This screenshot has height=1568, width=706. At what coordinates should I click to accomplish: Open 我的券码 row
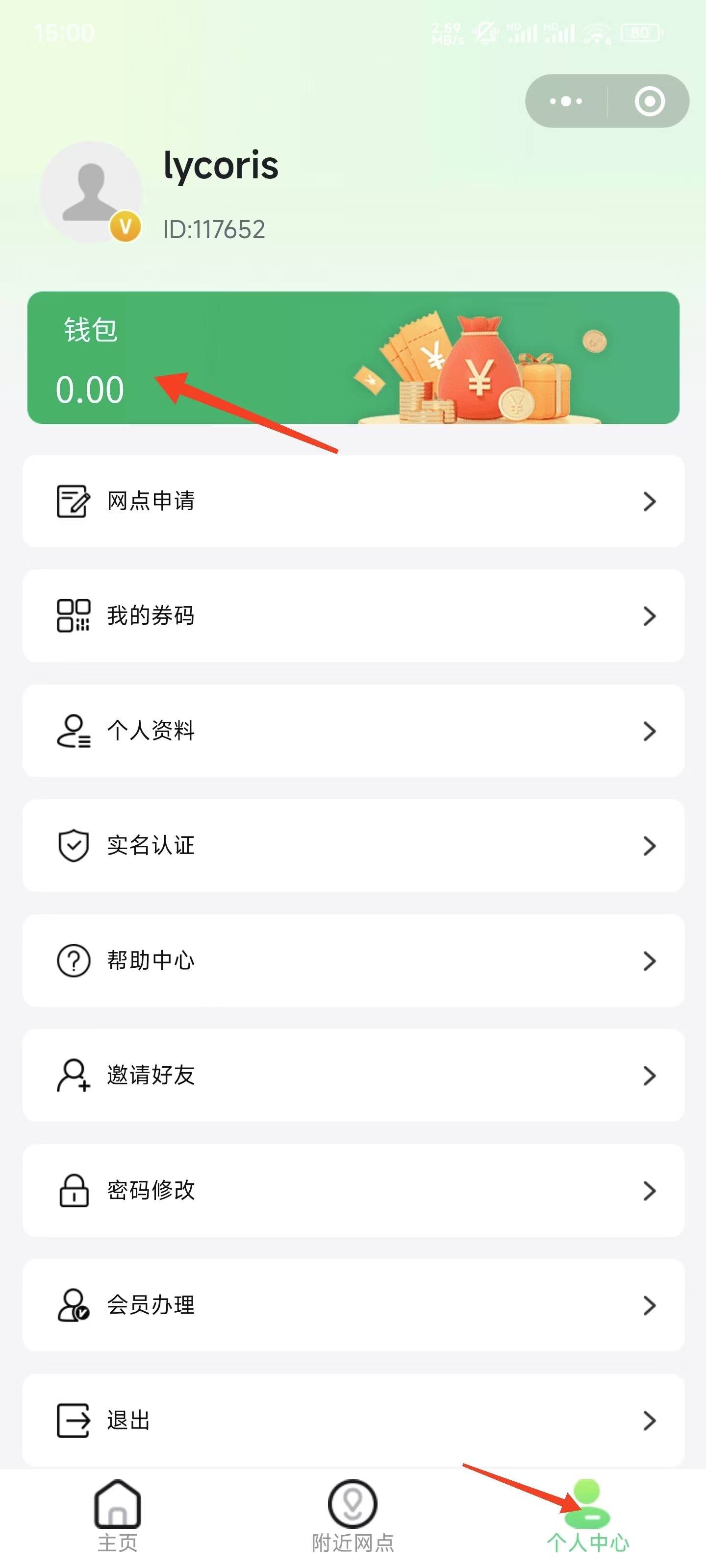[x=353, y=615]
